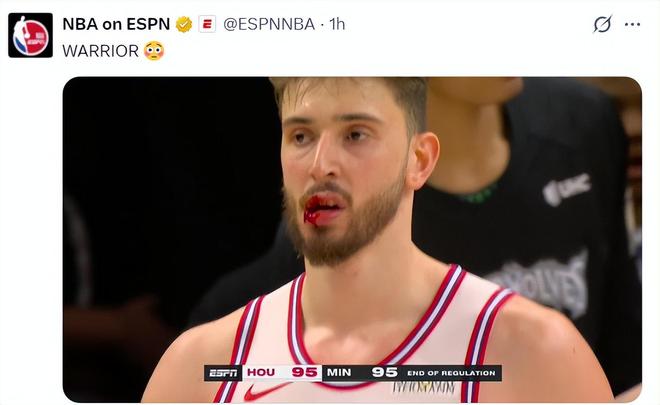
Task: Tap the Grok icon on this post
Action: [x=602, y=24]
